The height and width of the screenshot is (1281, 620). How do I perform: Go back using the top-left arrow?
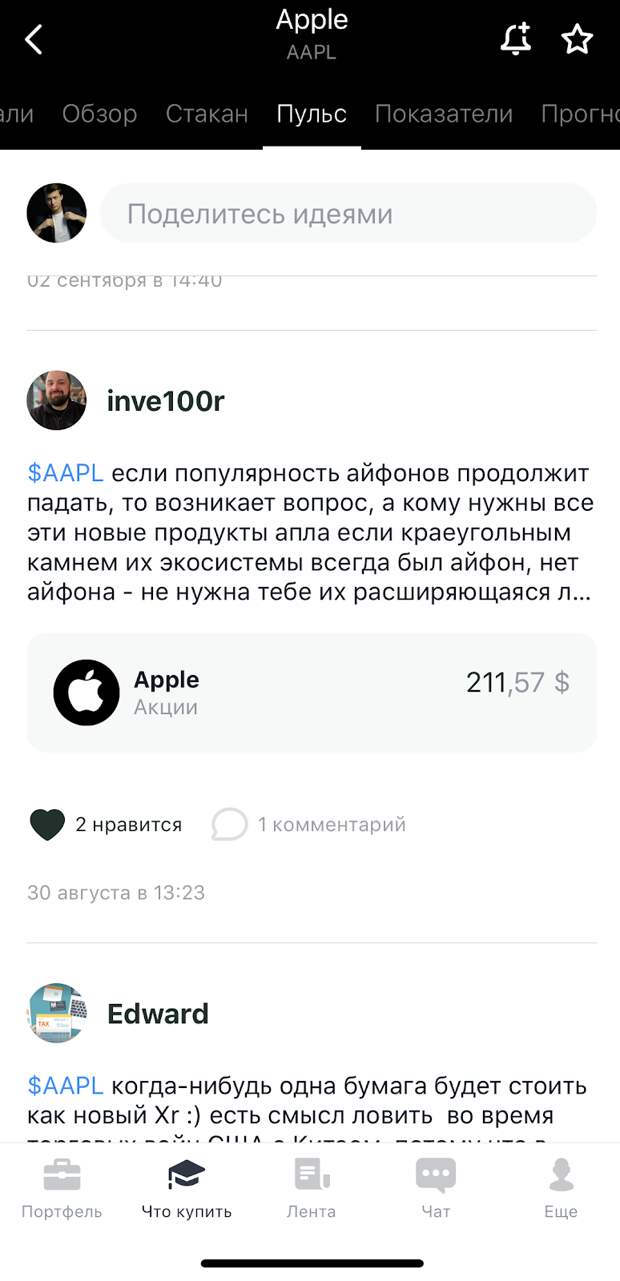coord(34,40)
